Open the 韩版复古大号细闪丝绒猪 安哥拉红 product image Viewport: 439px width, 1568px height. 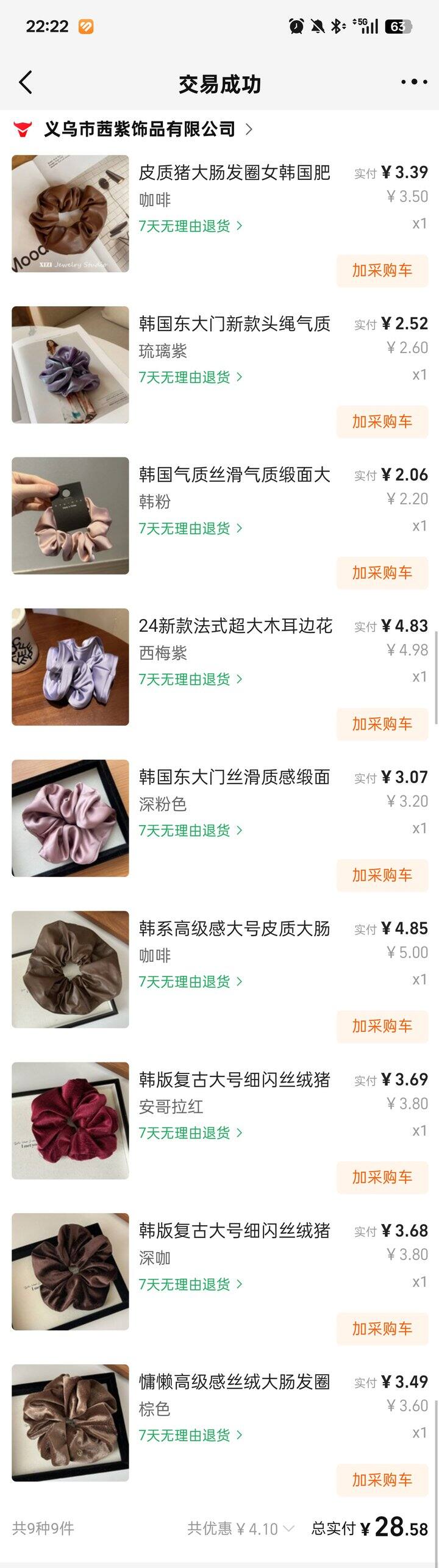pos(71,1121)
